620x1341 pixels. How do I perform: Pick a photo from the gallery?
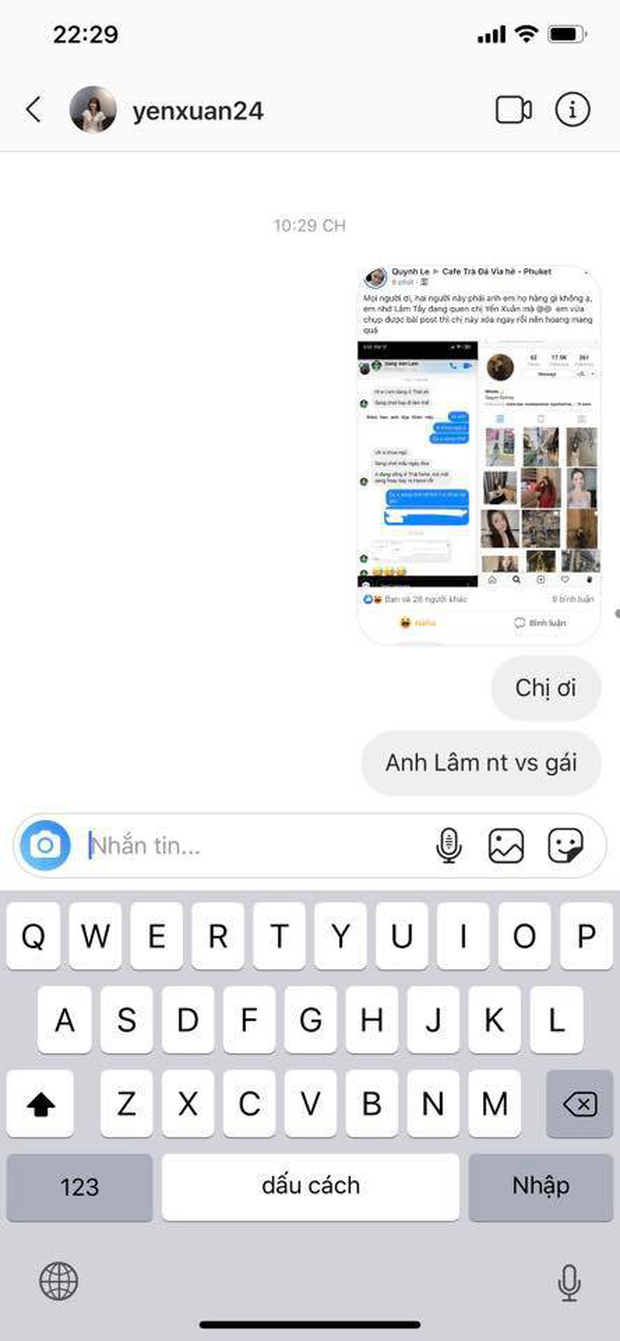506,846
